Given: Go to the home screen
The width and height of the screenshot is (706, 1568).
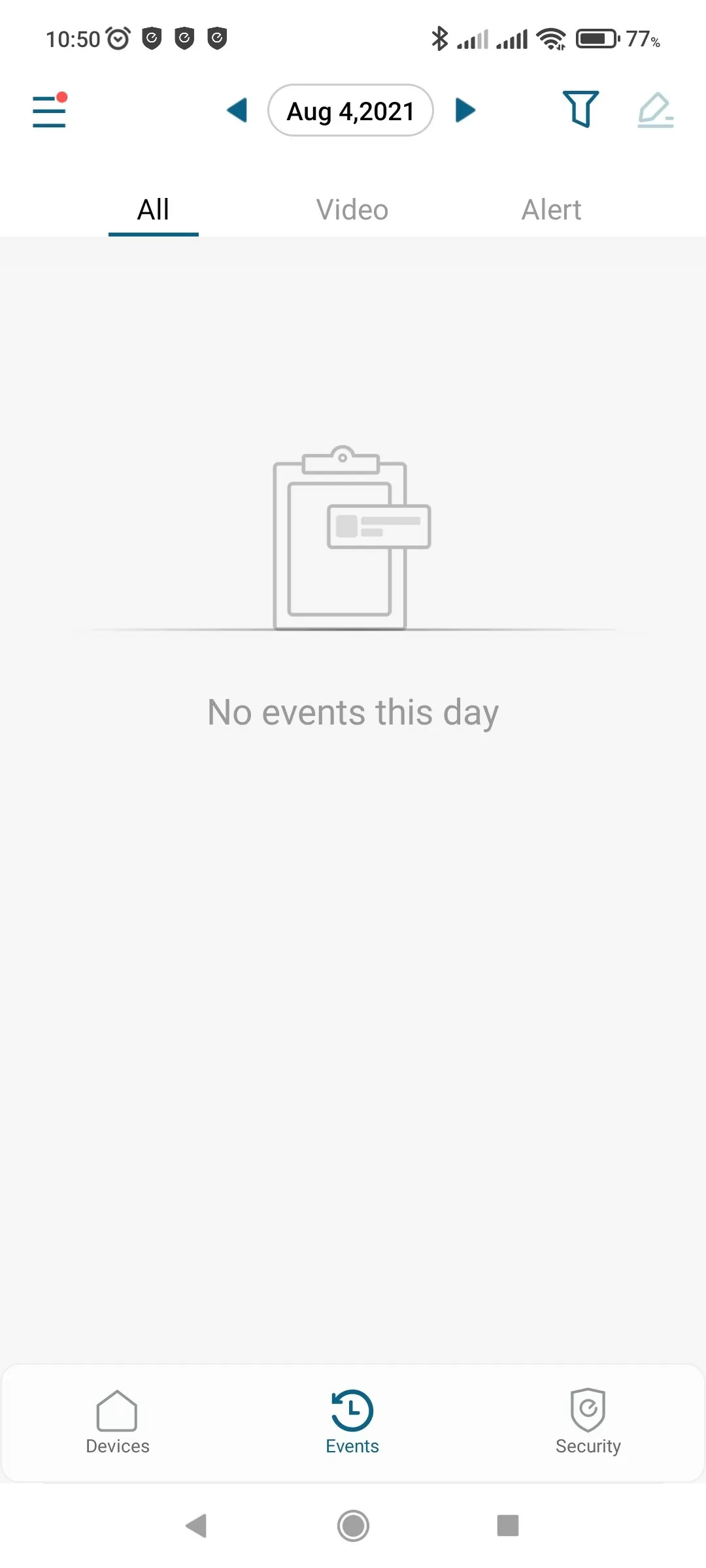Looking at the screenshot, I should coord(353,1526).
